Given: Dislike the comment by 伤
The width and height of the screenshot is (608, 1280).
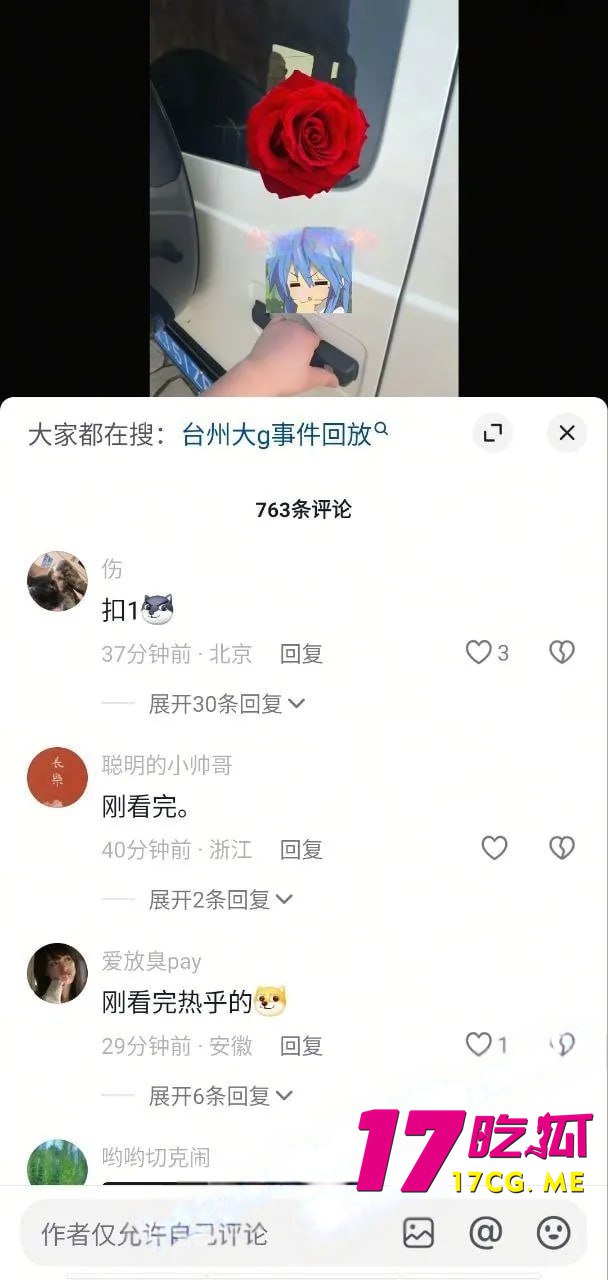Looking at the screenshot, I should tap(562, 653).
